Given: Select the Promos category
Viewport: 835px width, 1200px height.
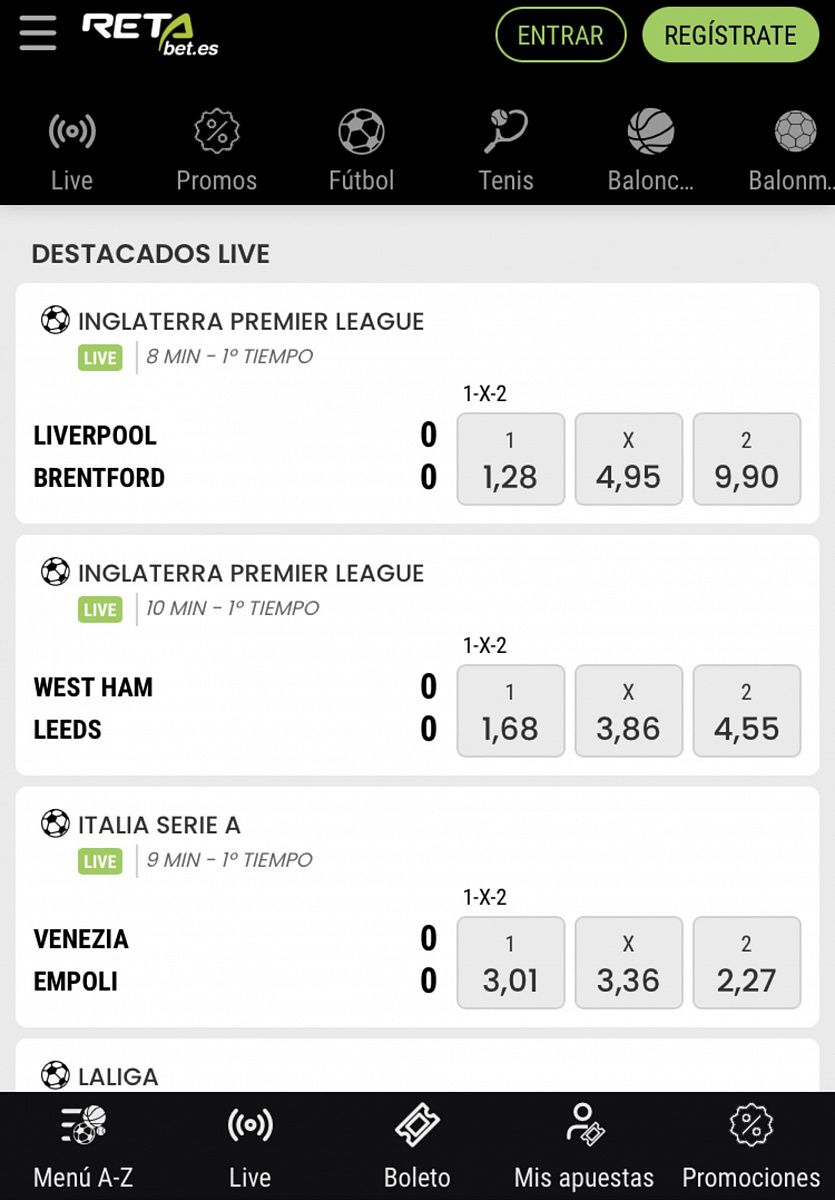Looking at the screenshot, I should coord(216,150).
